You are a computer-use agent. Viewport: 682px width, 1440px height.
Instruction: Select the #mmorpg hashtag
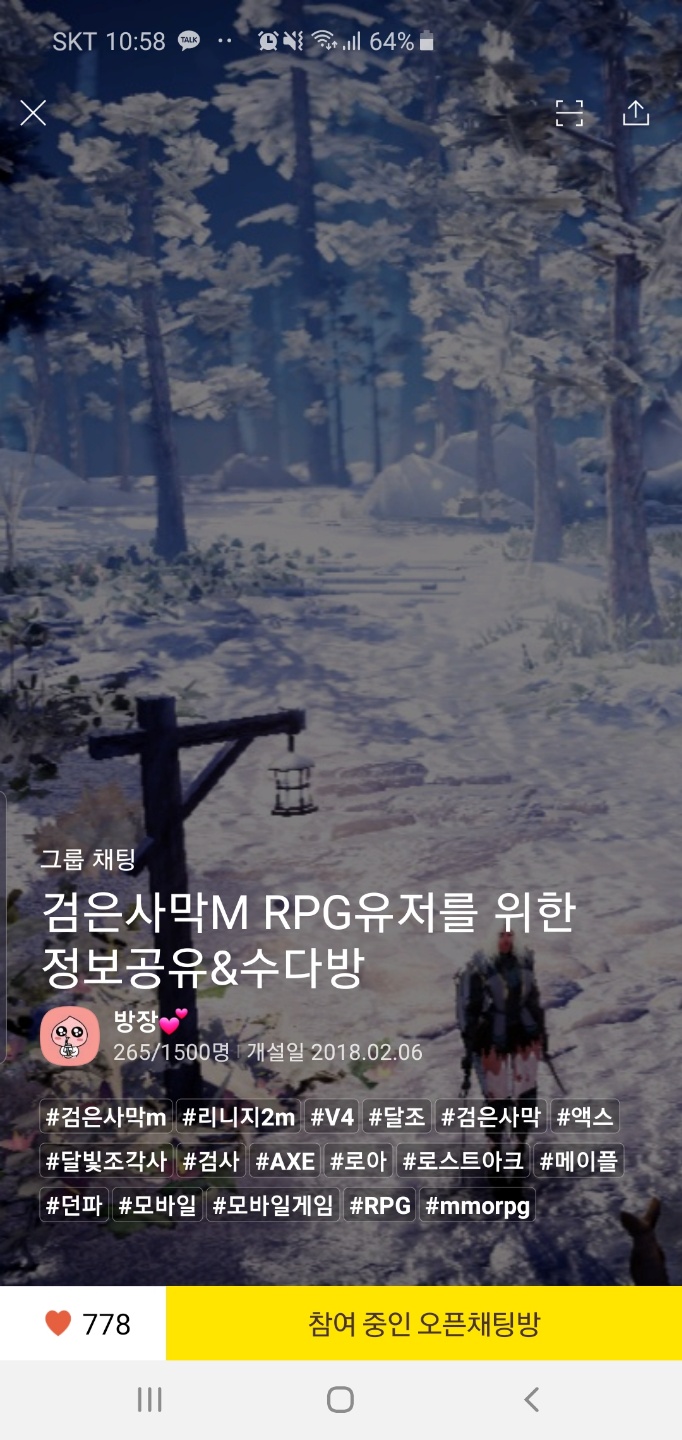(477, 1205)
